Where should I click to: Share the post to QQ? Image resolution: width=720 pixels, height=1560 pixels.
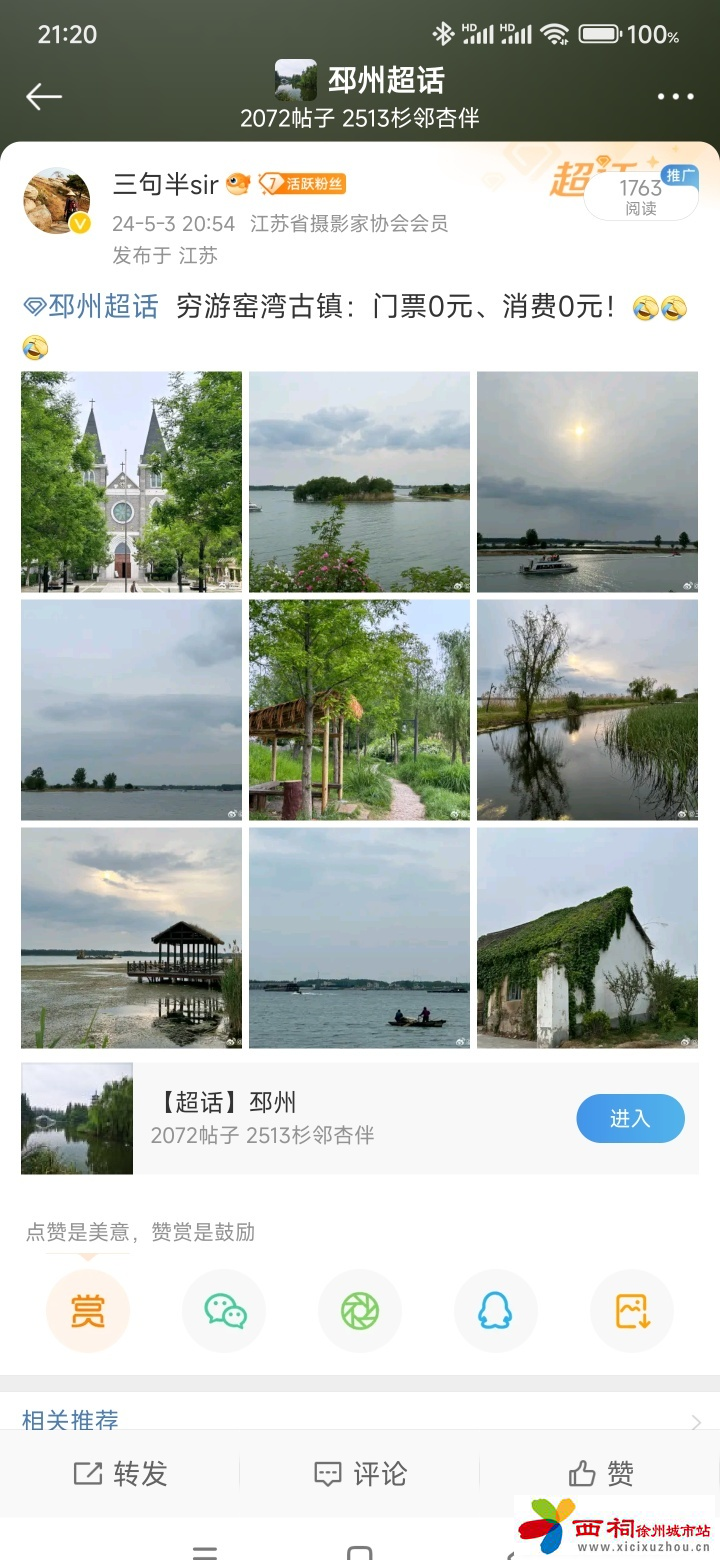[495, 1311]
